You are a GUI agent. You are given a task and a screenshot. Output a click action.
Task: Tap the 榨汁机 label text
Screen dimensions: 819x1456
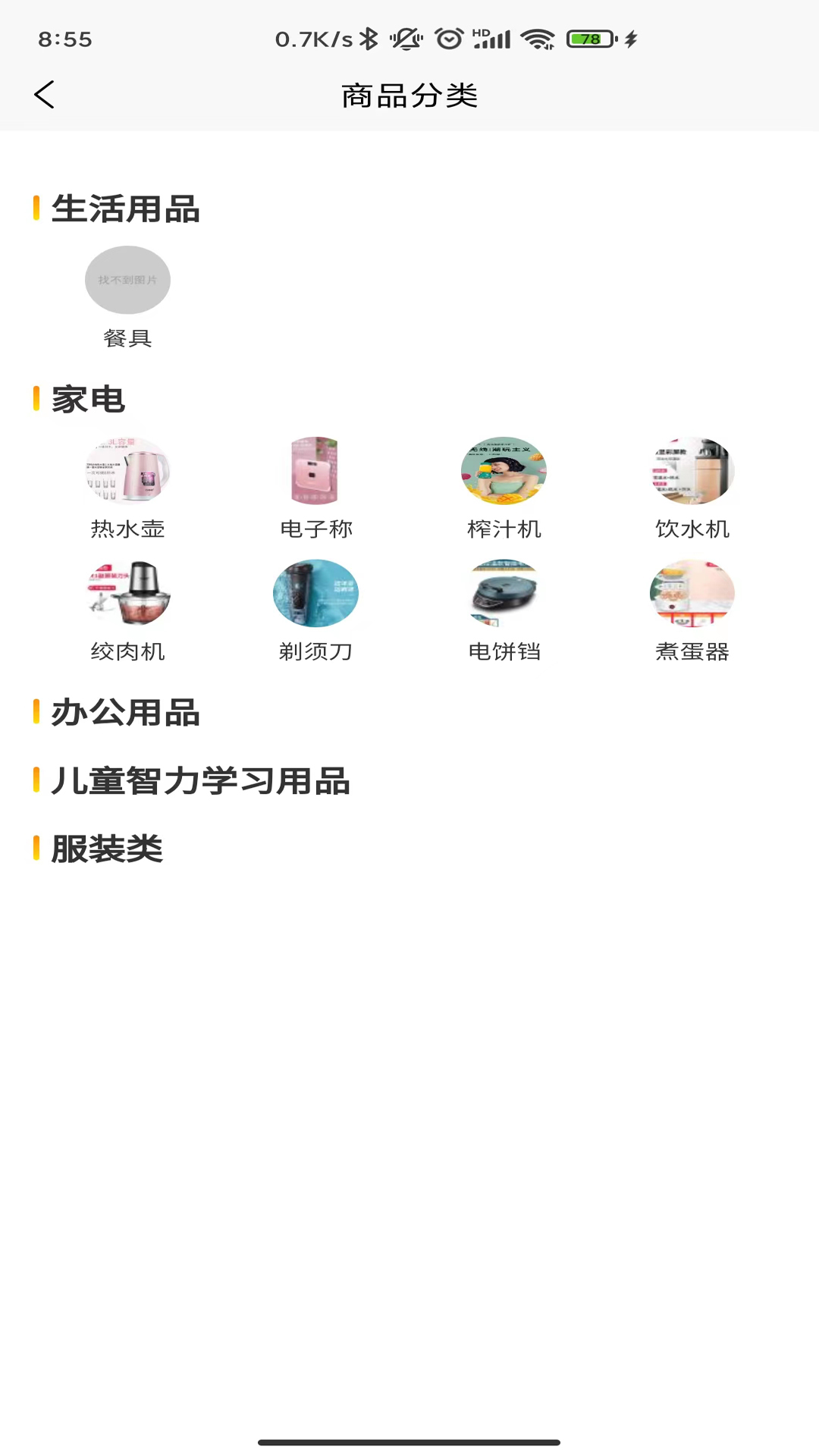tap(504, 529)
